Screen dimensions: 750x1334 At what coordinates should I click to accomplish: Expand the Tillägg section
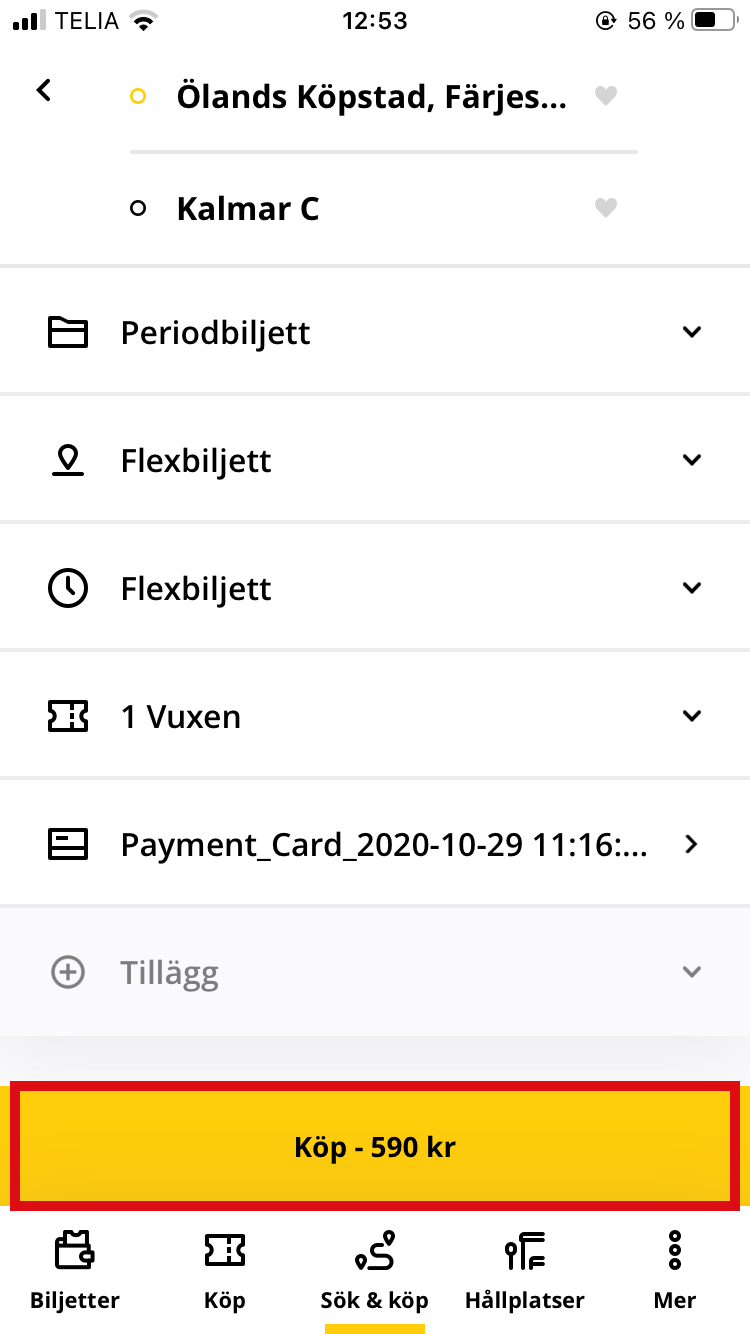[691, 971]
